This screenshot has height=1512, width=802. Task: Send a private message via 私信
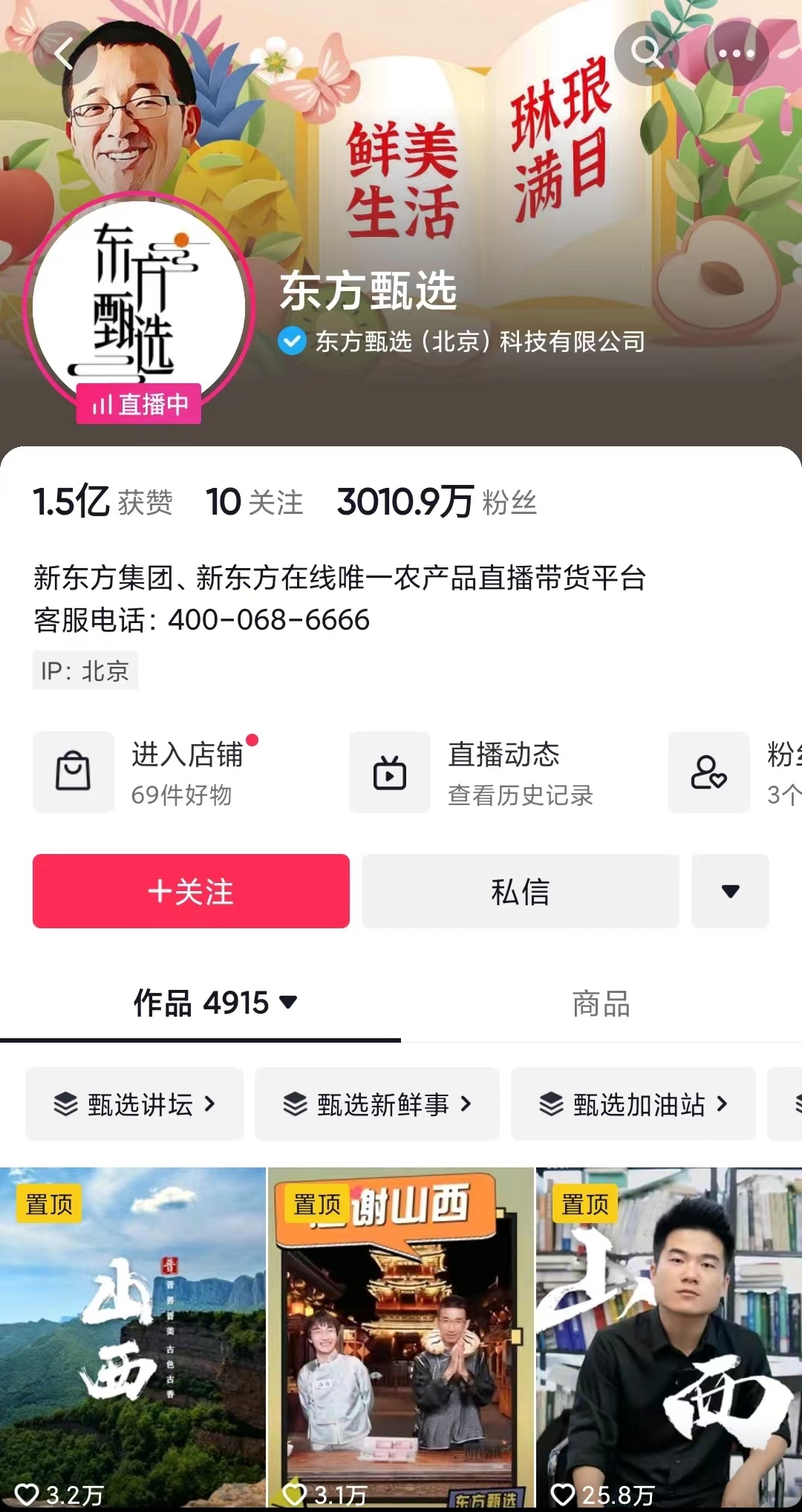520,891
